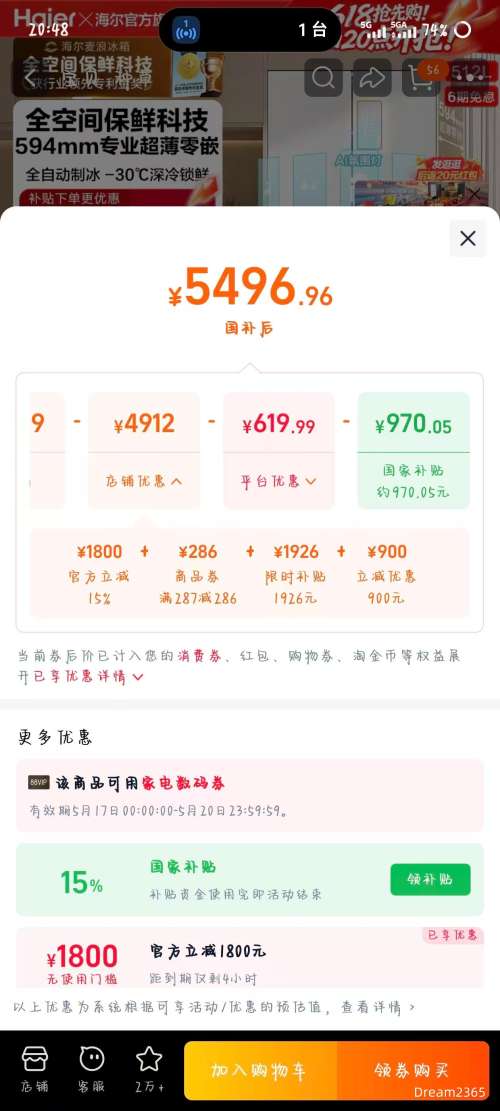500x1111 pixels.
Task: Contact 客服 customer service
Action: 91,1069
